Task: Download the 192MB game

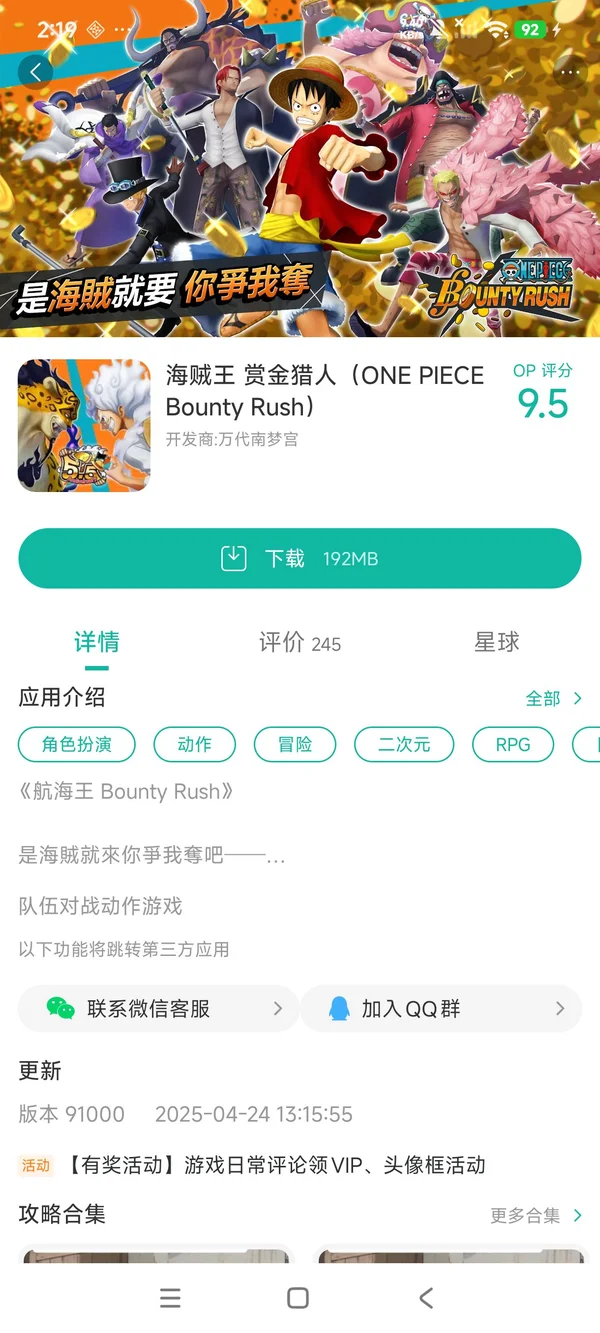Action: click(x=300, y=558)
